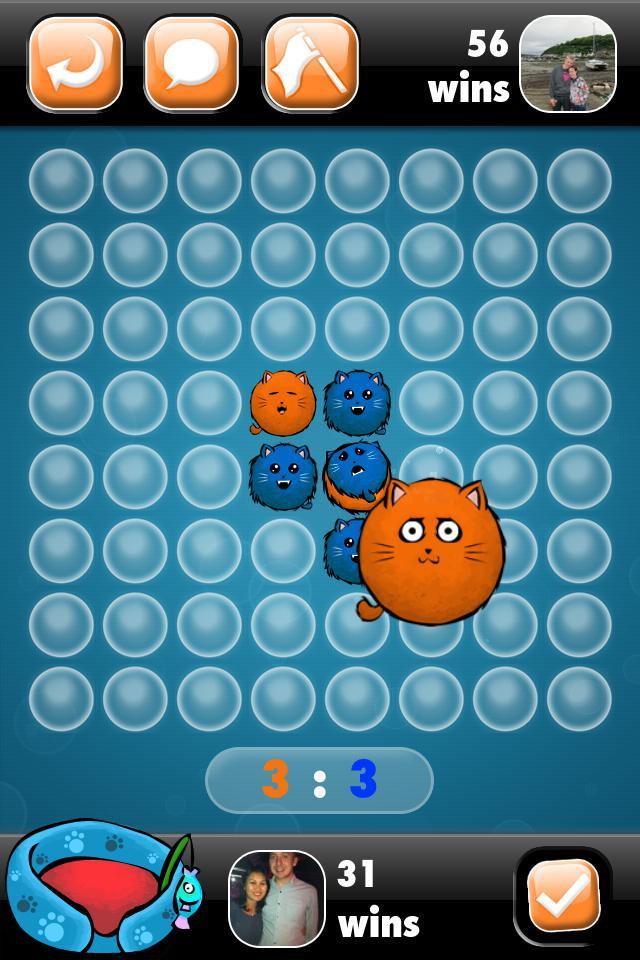Confirm move with the orange checkmark button

point(563,895)
